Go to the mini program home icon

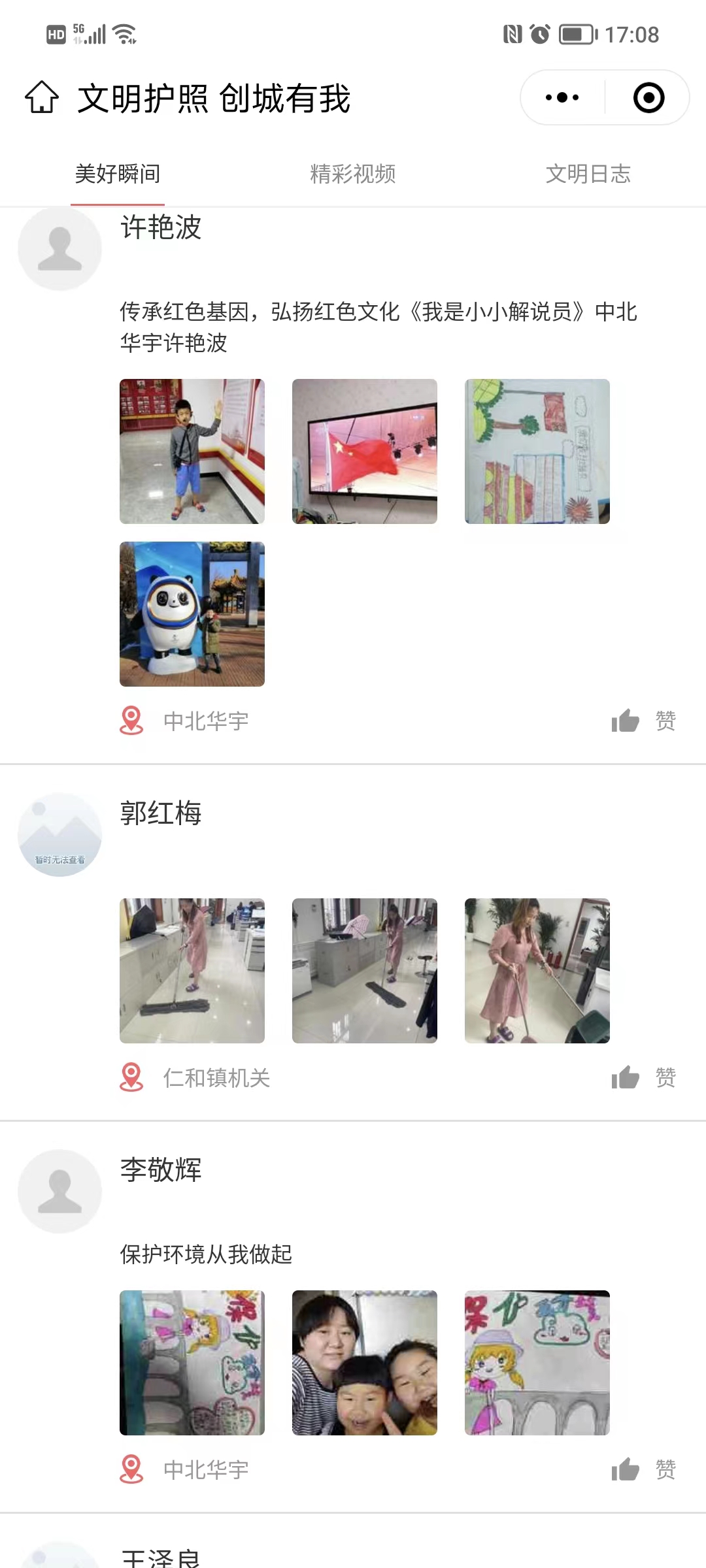(x=42, y=98)
